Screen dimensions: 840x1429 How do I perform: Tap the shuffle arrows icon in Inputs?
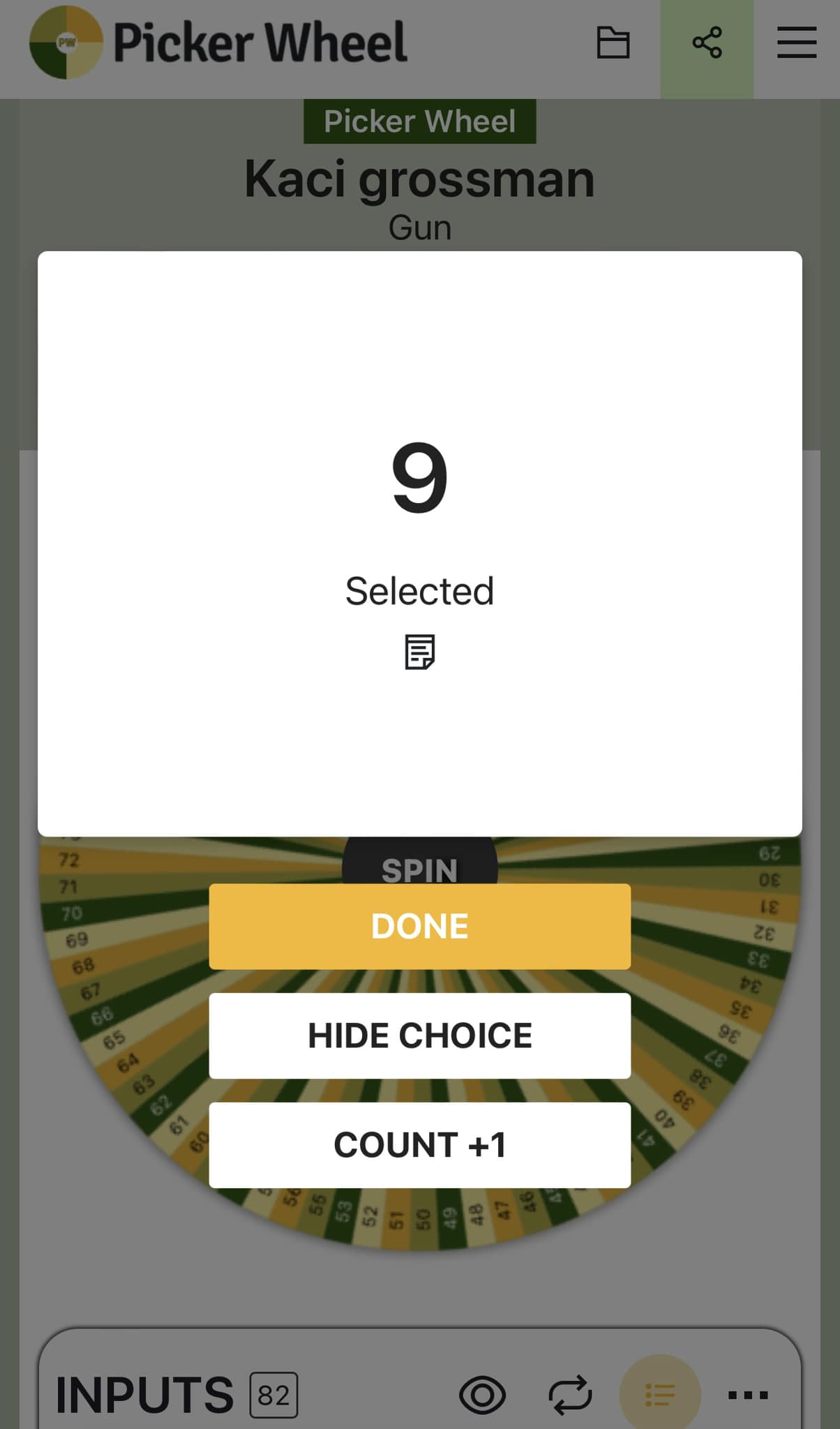[570, 1396]
